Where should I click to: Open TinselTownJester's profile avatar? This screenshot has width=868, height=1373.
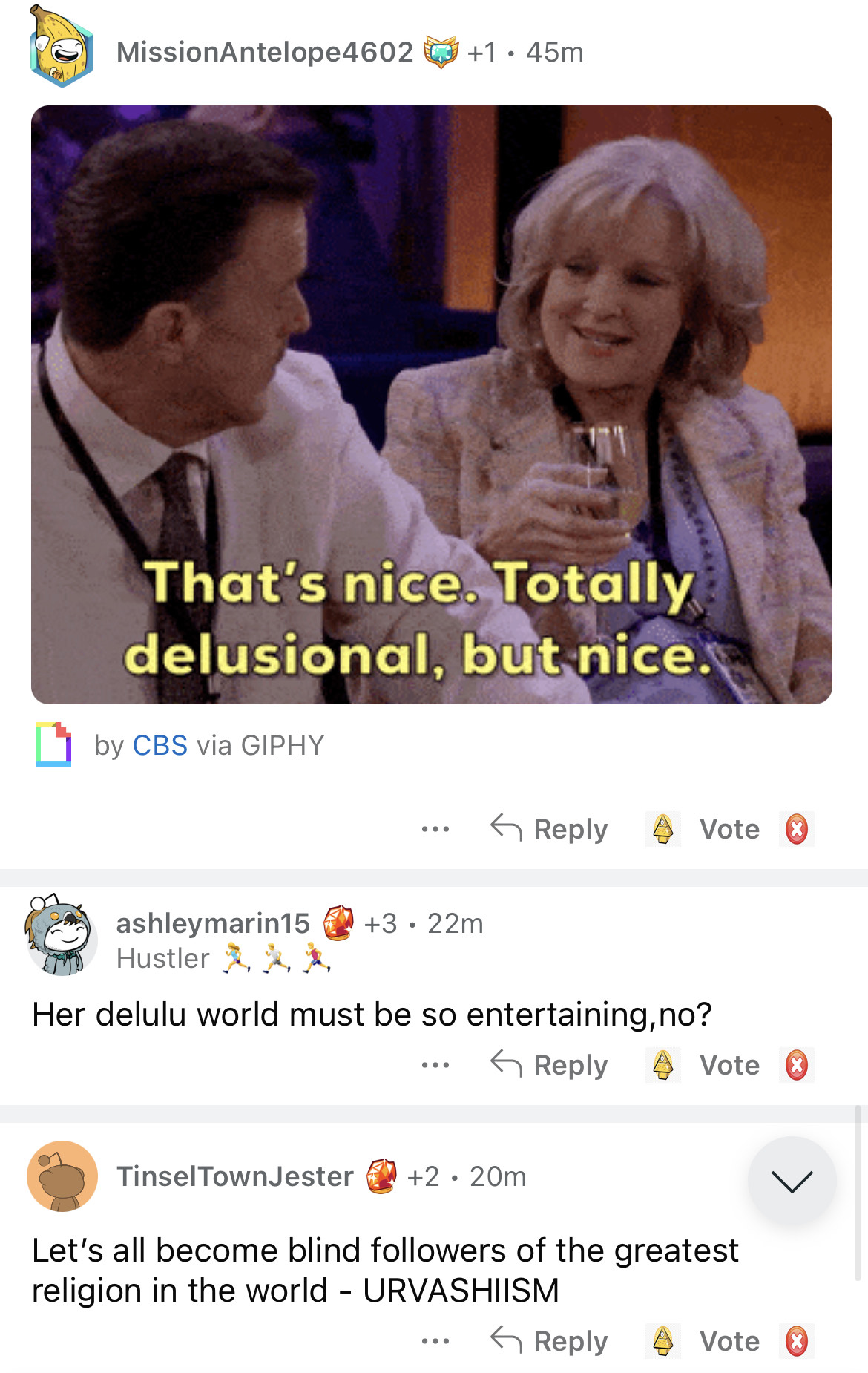coord(62,1176)
